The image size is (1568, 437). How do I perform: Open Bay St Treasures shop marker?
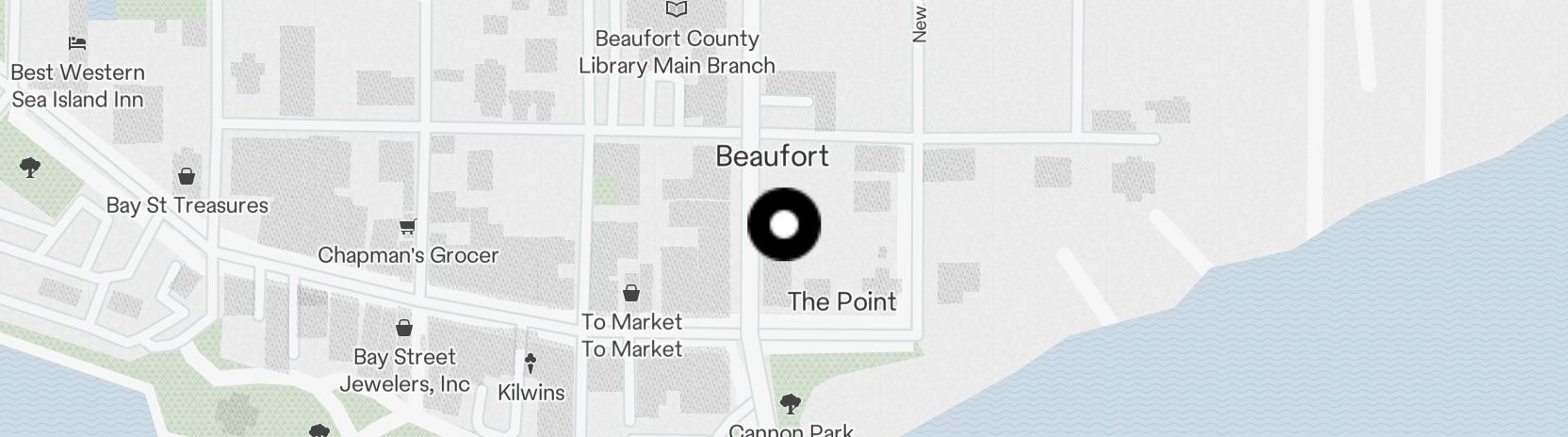(x=187, y=176)
